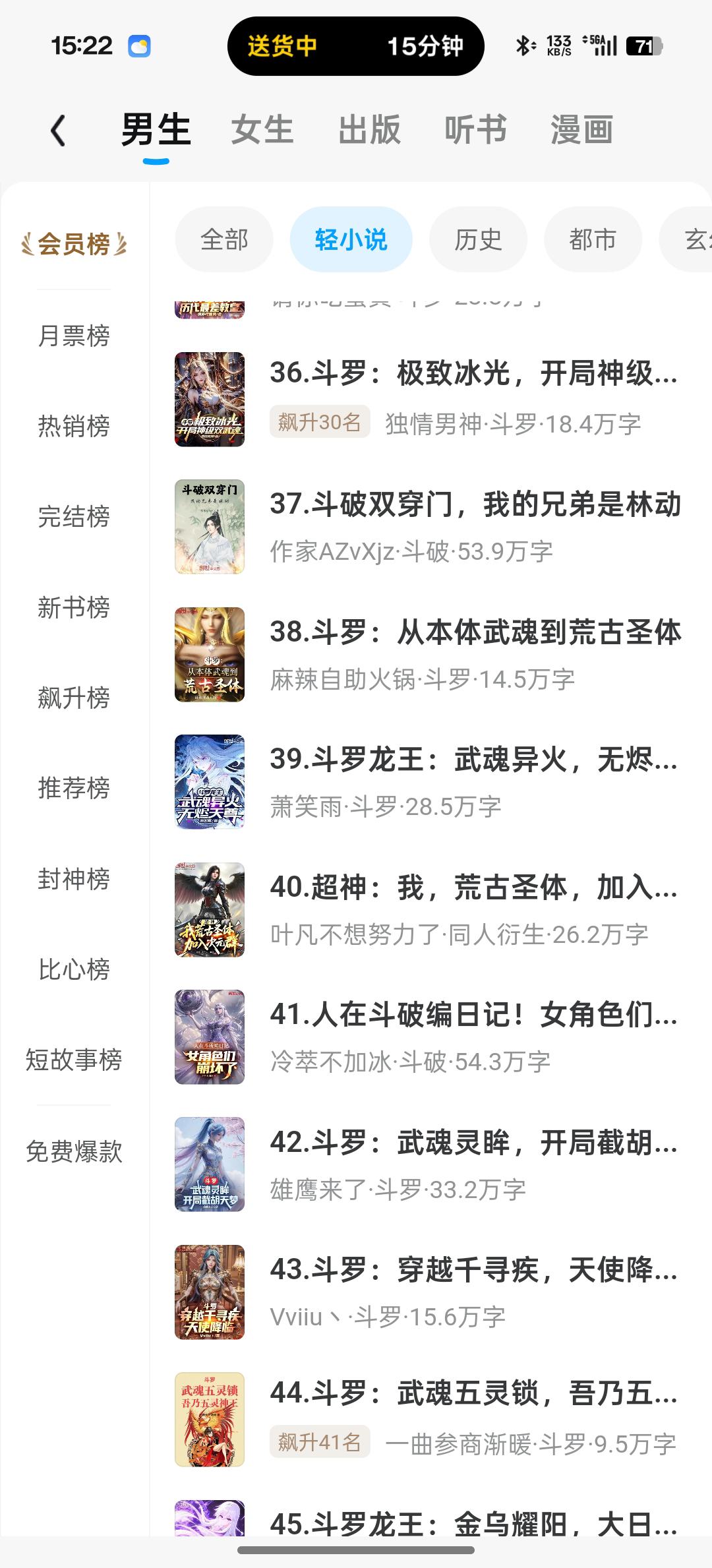
Task: Open the 漫画 tab
Action: tap(581, 129)
